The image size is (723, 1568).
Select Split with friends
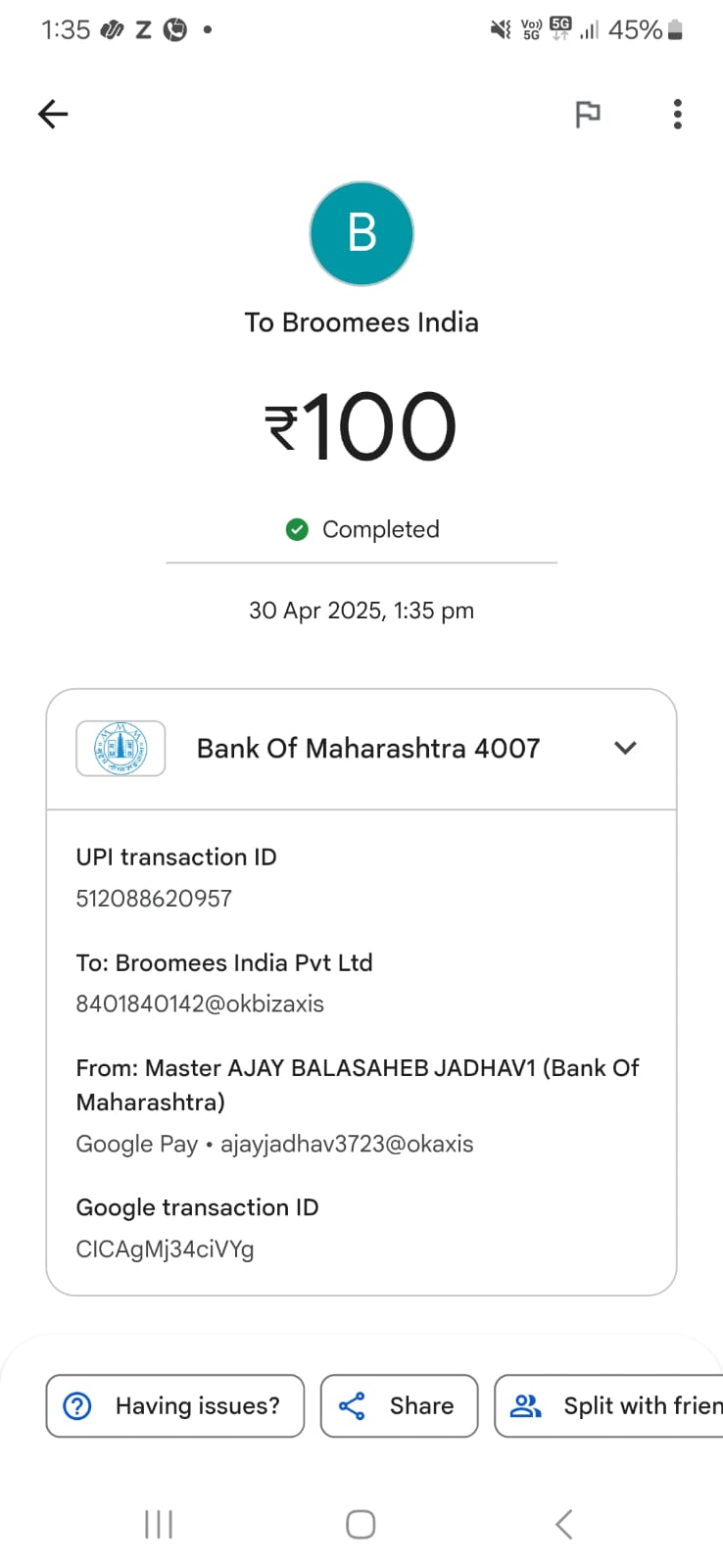click(608, 1405)
